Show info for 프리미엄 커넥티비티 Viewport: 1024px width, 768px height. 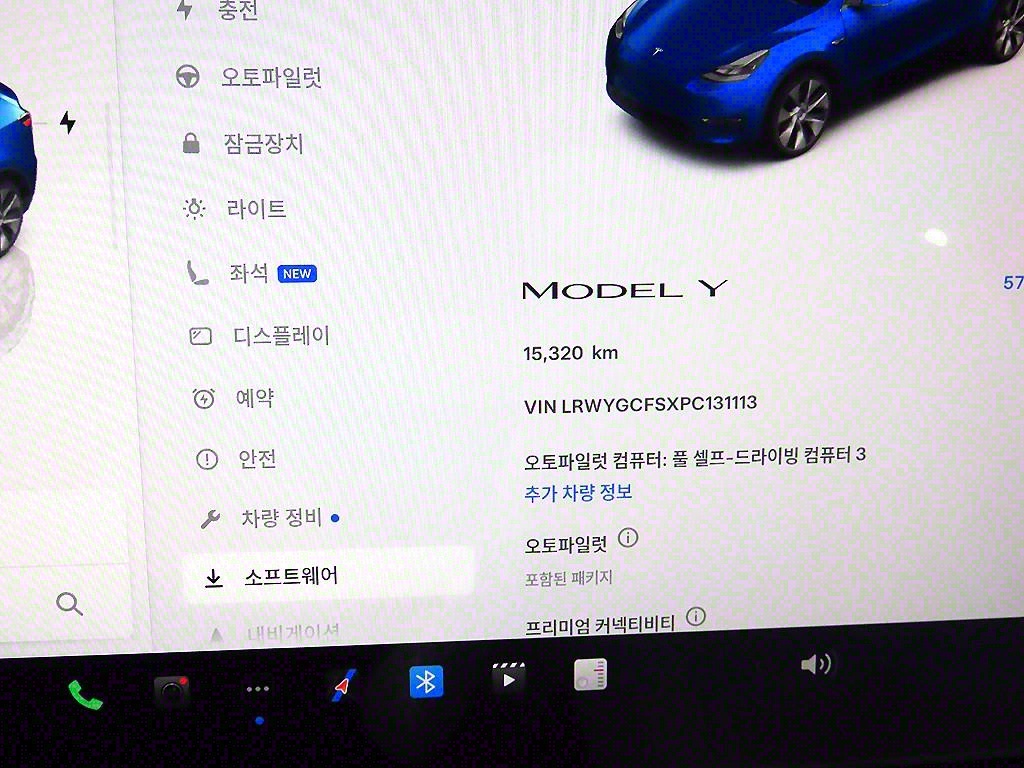tap(696, 616)
